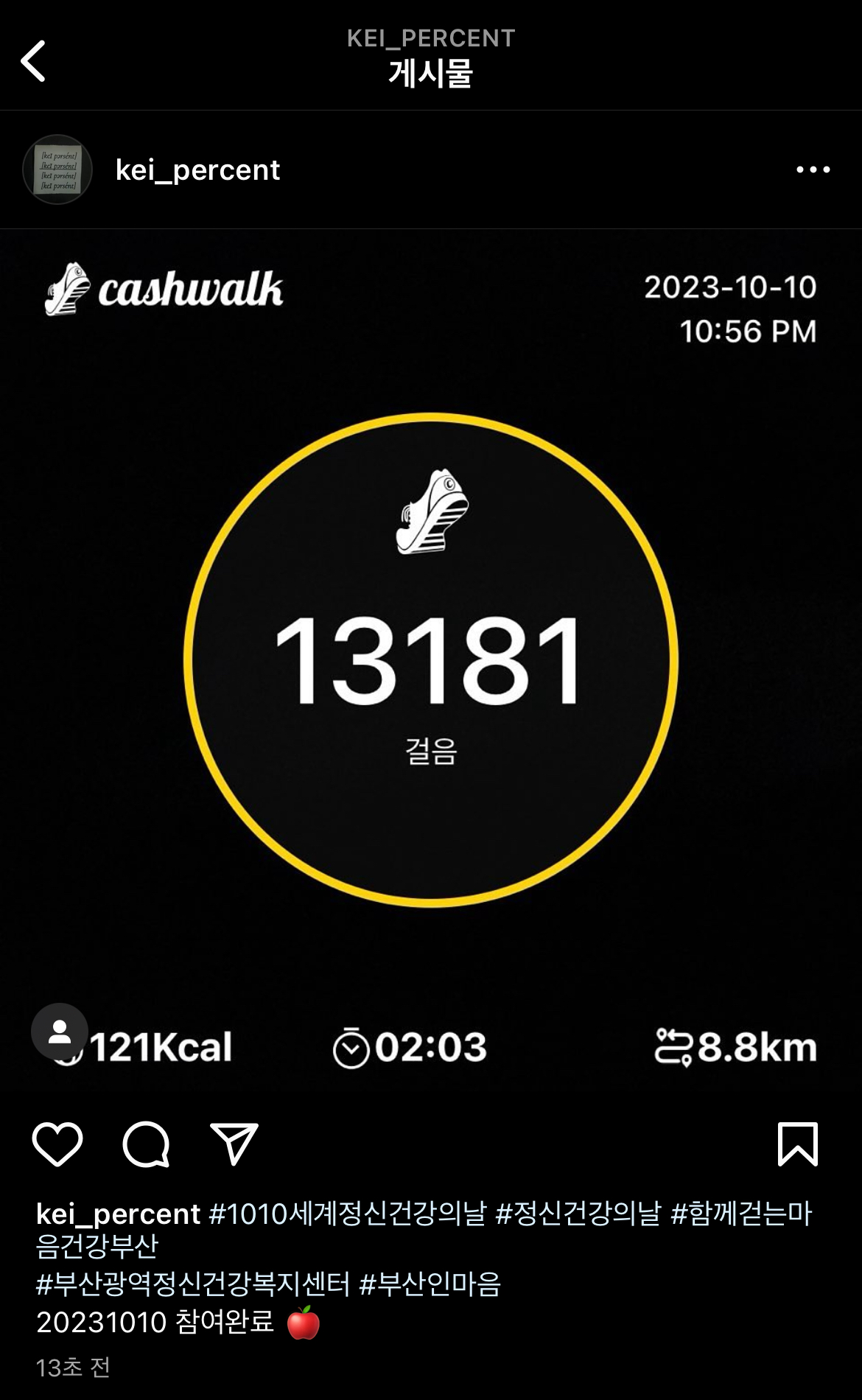
Task: Open hashtag #정신건강의날
Action: click(x=578, y=1214)
